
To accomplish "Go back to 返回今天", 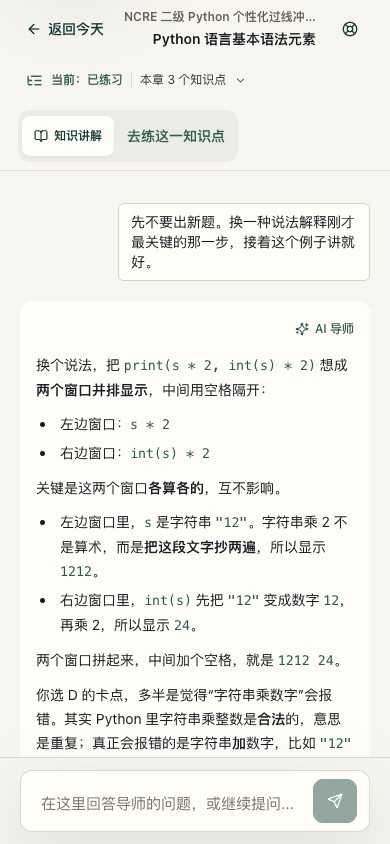I will 65,29.
